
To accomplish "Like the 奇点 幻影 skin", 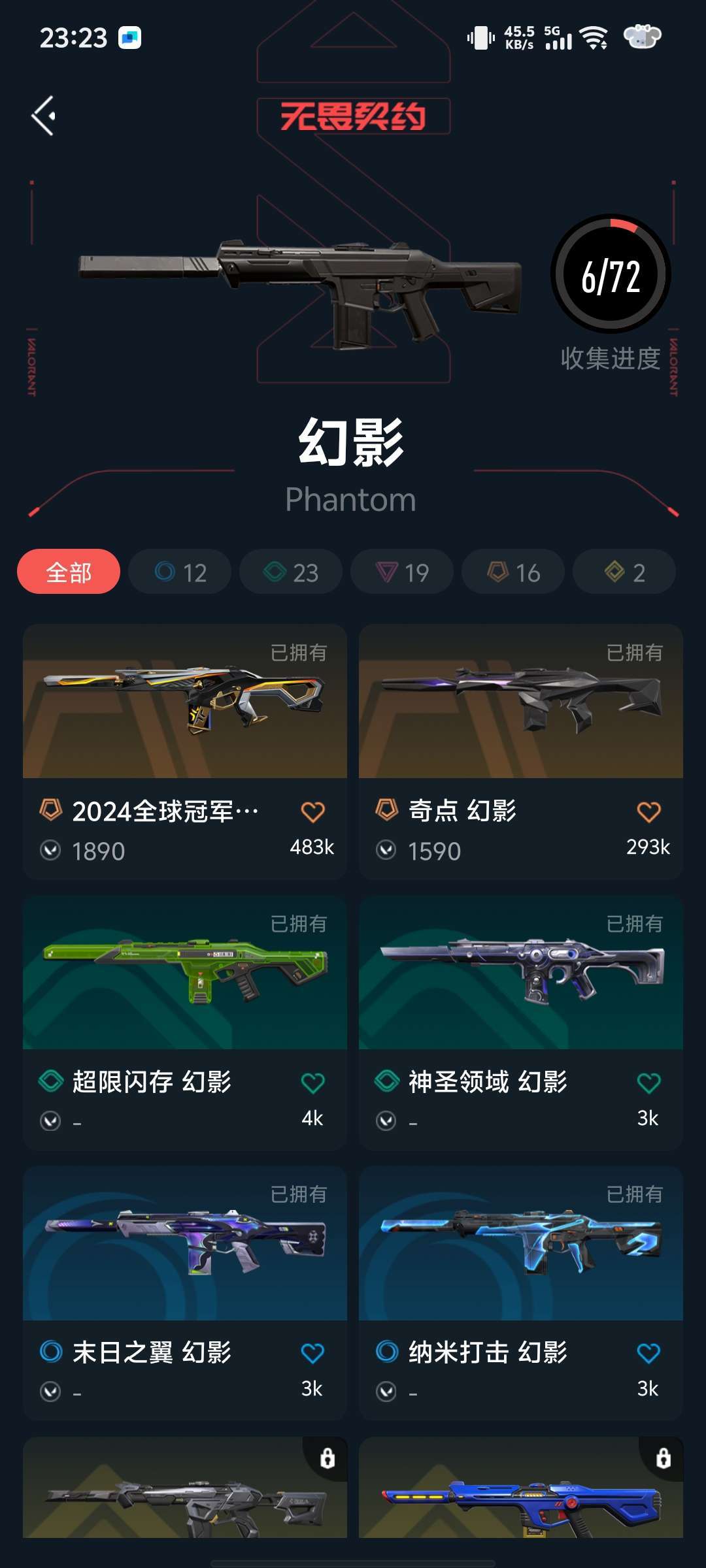I will (x=648, y=812).
